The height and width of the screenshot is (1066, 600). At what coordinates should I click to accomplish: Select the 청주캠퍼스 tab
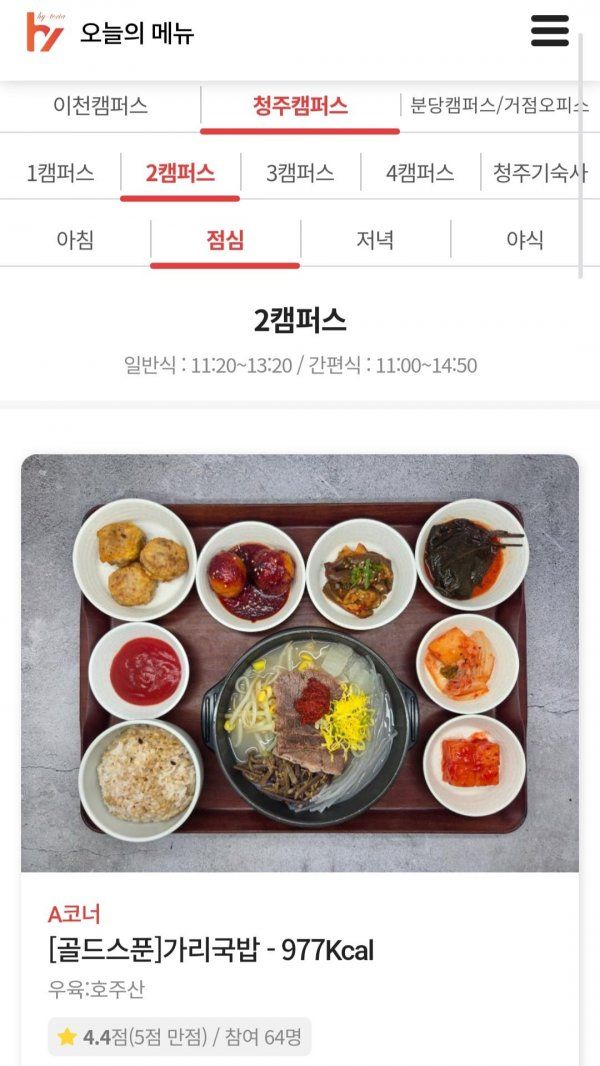300,105
